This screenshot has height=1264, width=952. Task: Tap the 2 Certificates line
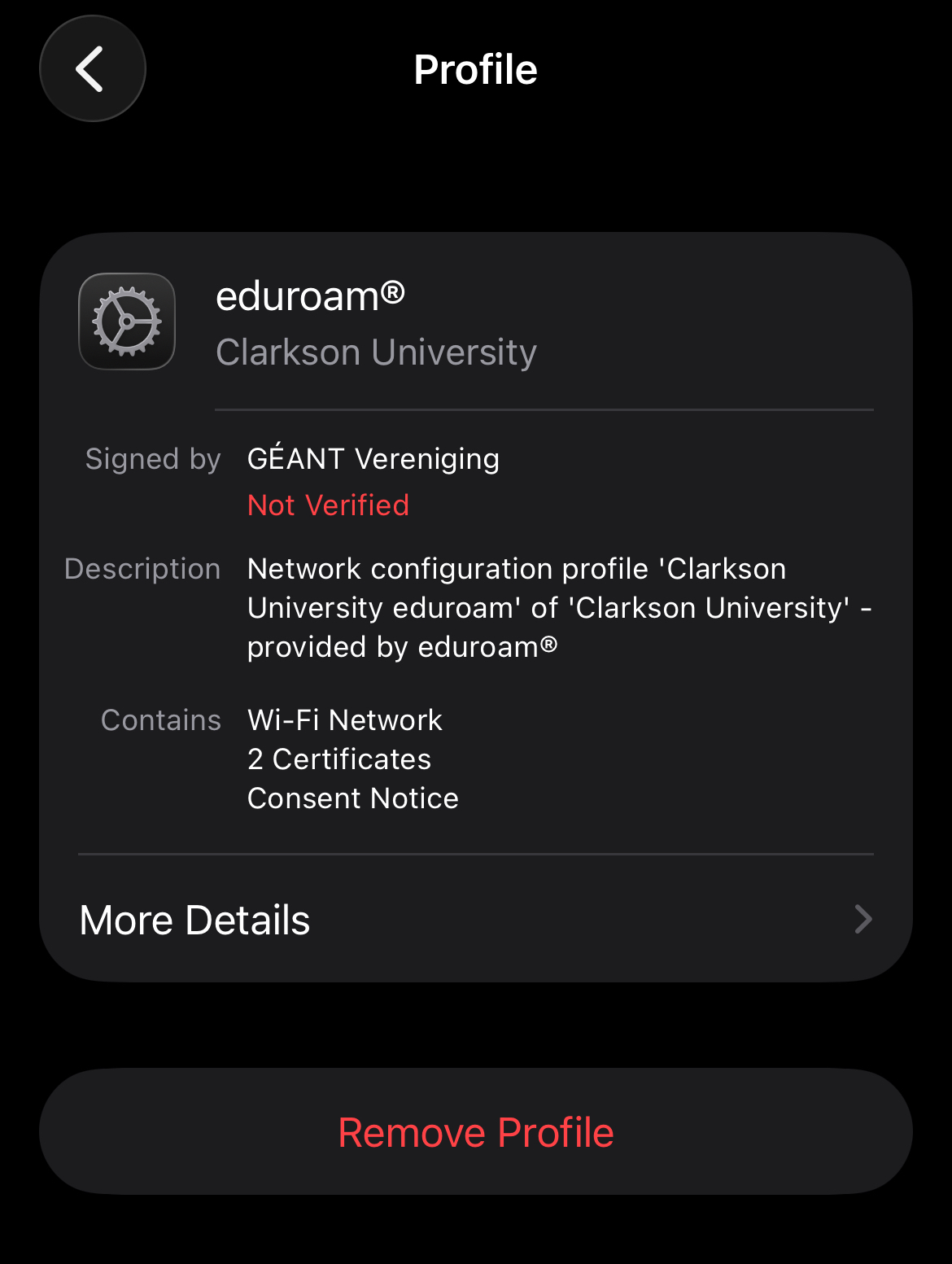[339, 759]
